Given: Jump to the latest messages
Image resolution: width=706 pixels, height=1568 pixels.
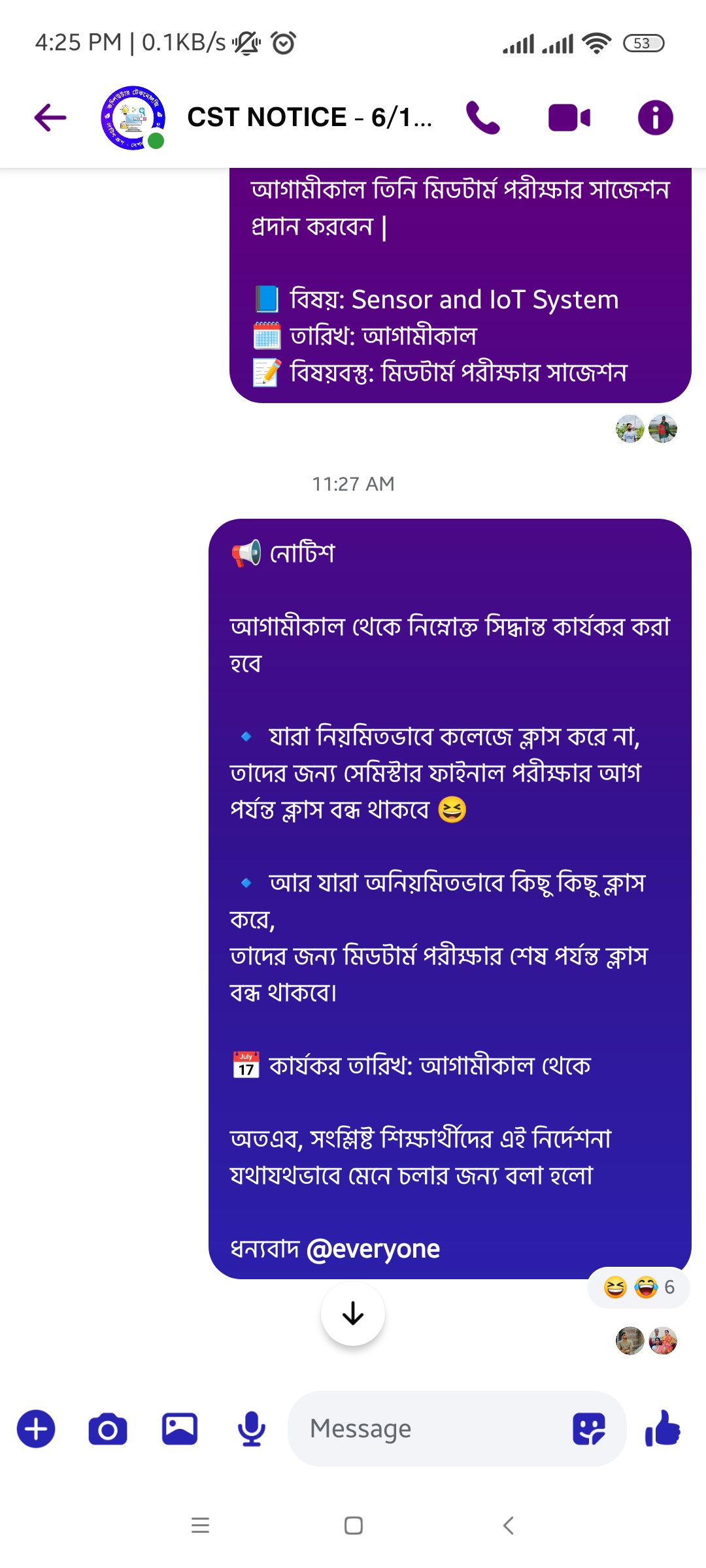Looking at the screenshot, I should [353, 1313].
